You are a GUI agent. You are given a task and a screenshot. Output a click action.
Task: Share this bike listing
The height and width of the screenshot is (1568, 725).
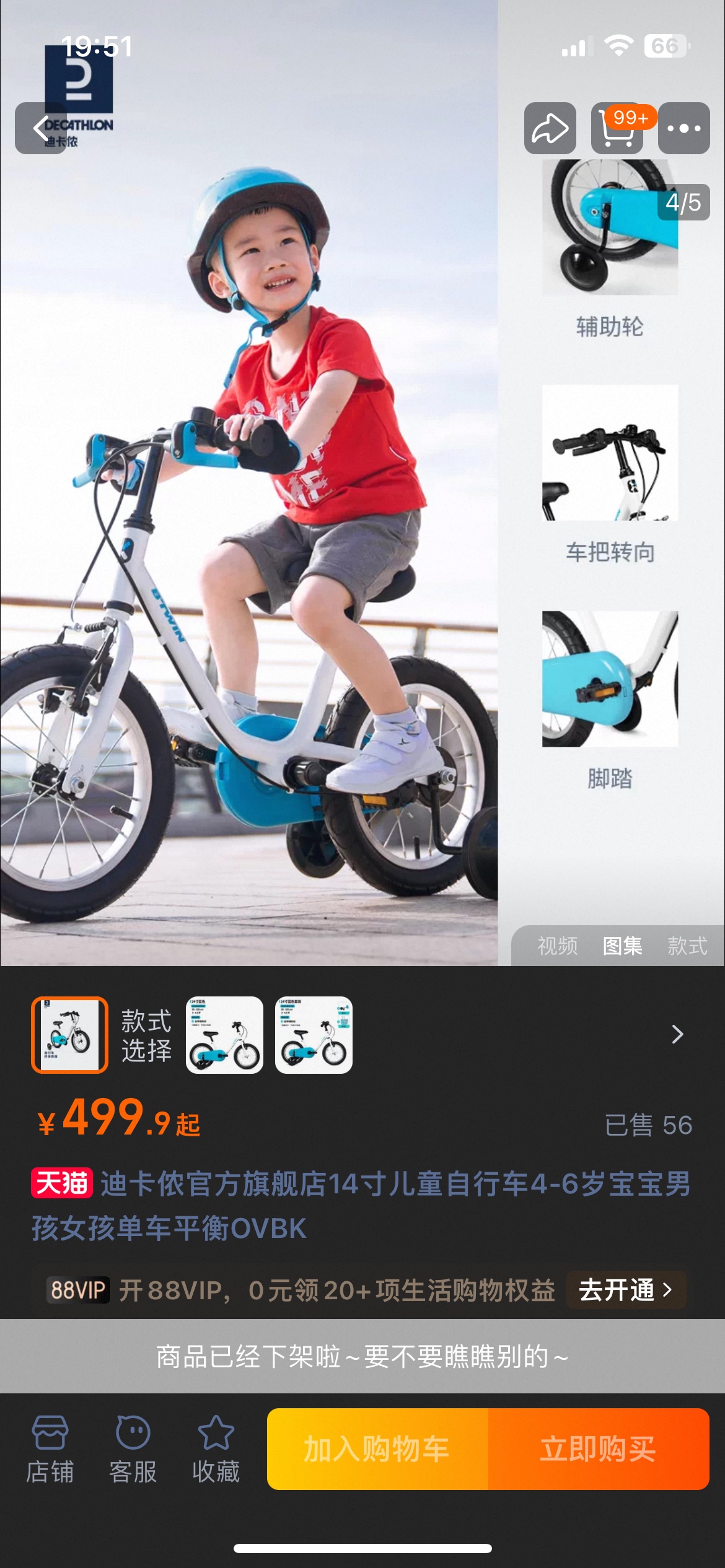tap(550, 128)
